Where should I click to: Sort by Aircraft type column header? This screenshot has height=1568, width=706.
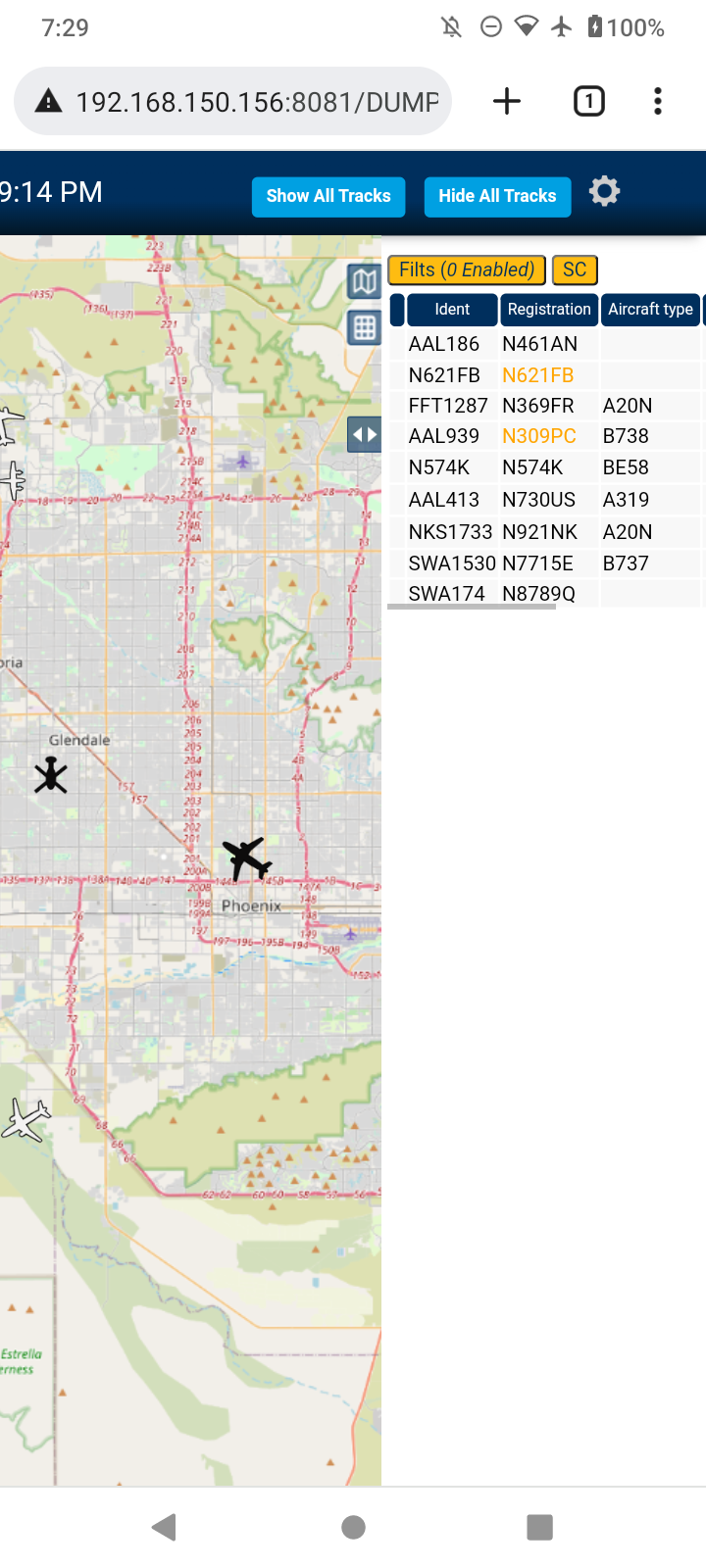[x=650, y=310]
